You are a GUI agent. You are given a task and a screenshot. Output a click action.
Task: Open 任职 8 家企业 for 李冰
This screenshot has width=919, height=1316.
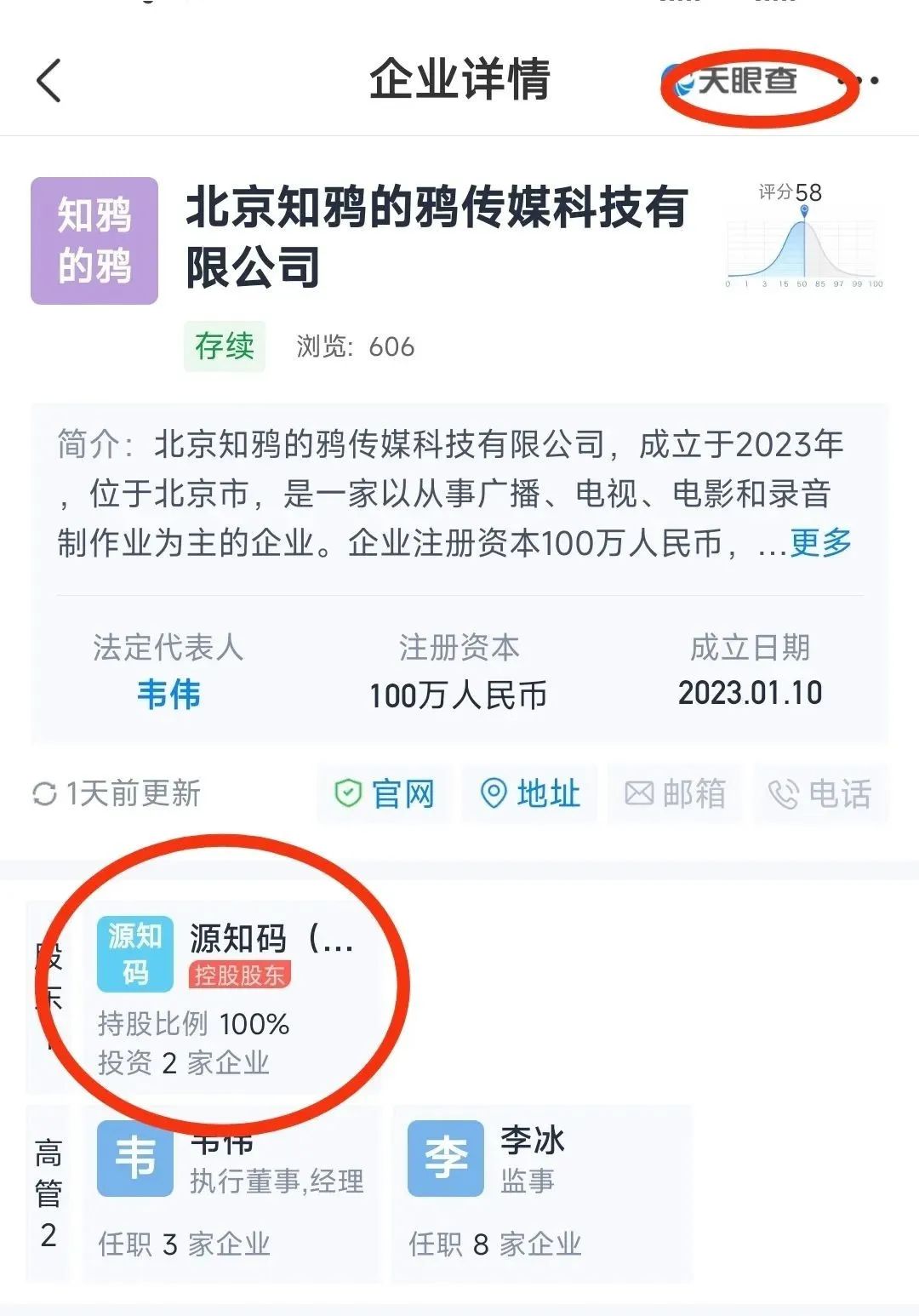(x=497, y=1243)
